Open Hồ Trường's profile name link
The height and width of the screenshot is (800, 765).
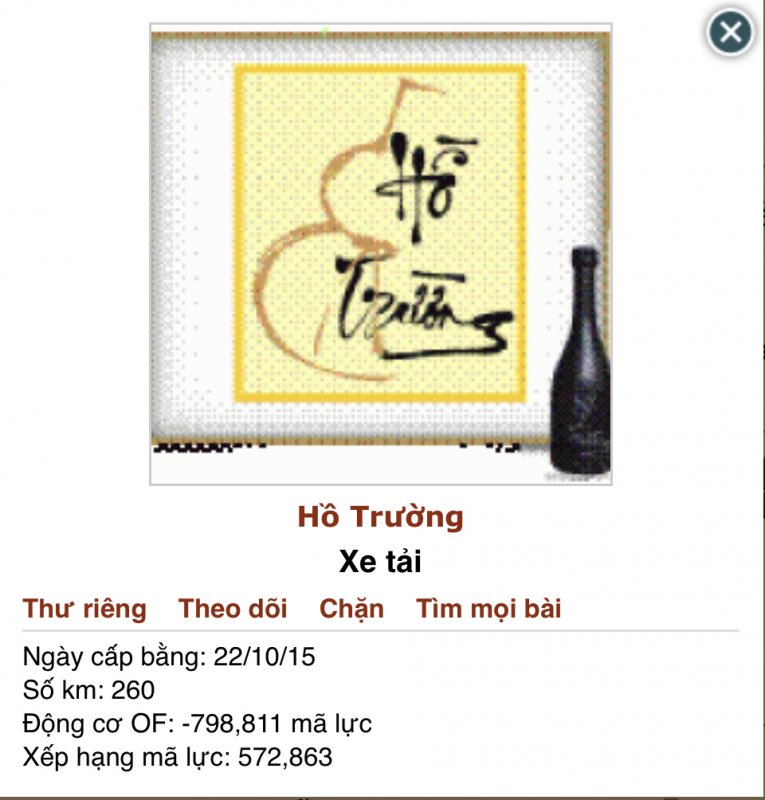click(380, 517)
